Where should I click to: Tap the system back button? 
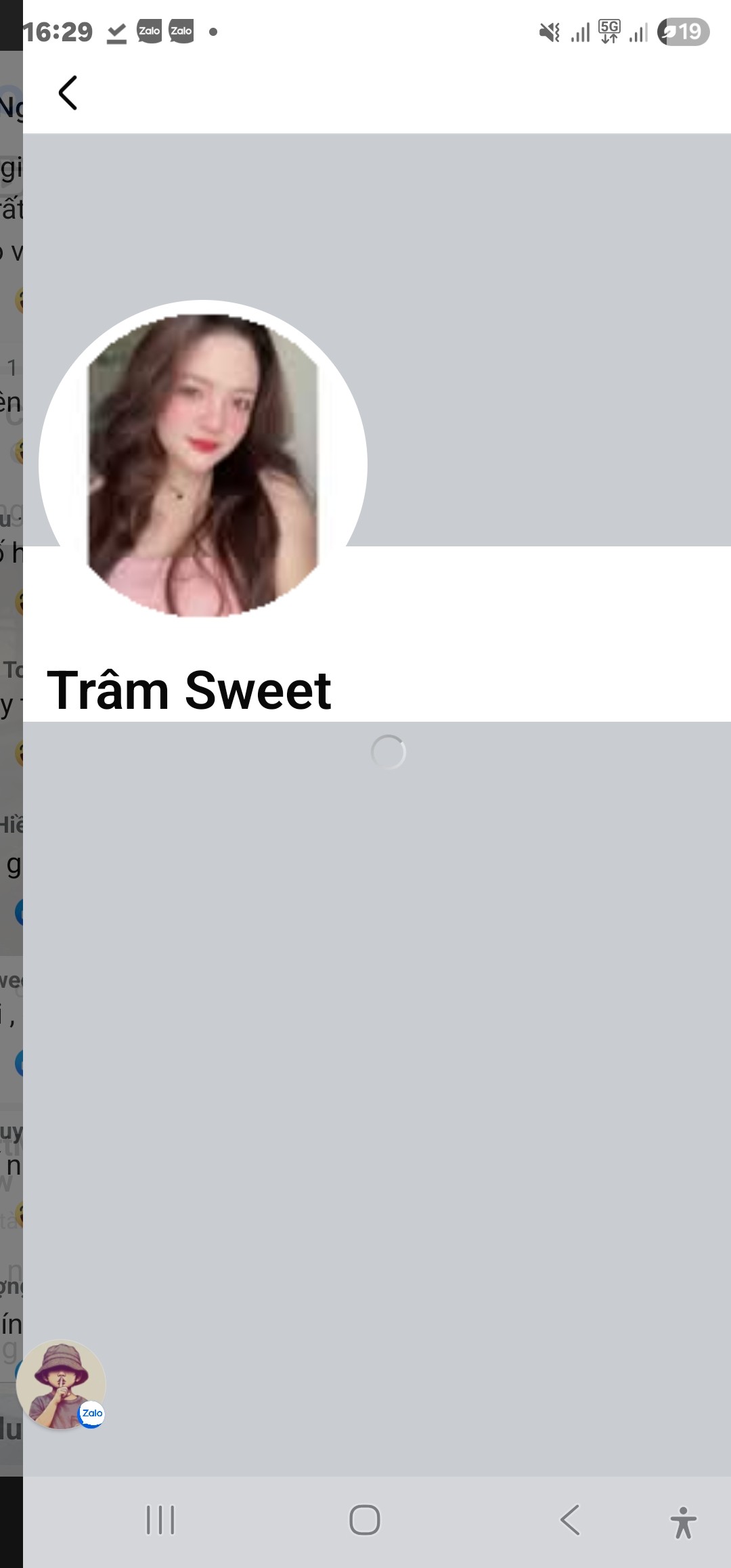click(x=570, y=1520)
